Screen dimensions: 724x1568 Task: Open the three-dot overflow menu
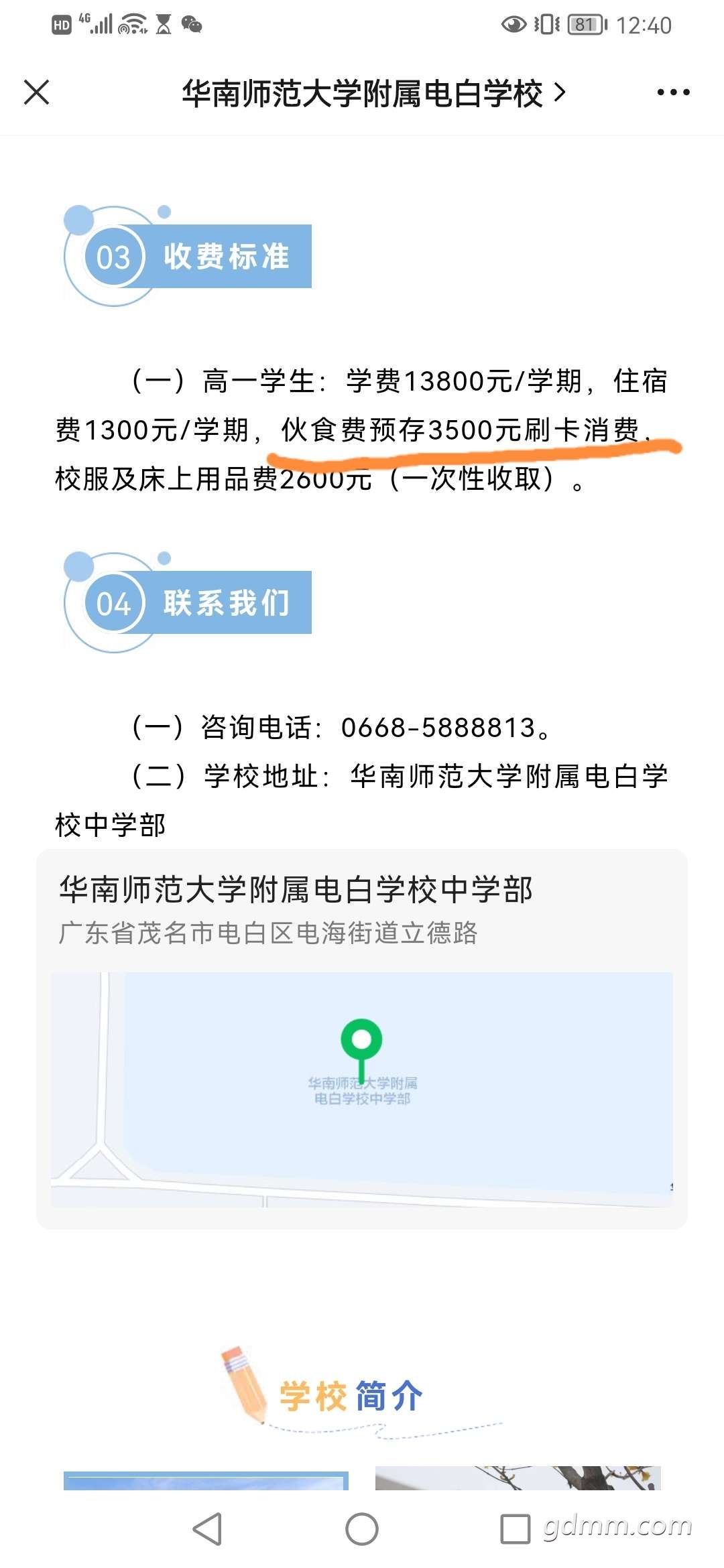click(x=673, y=92)
